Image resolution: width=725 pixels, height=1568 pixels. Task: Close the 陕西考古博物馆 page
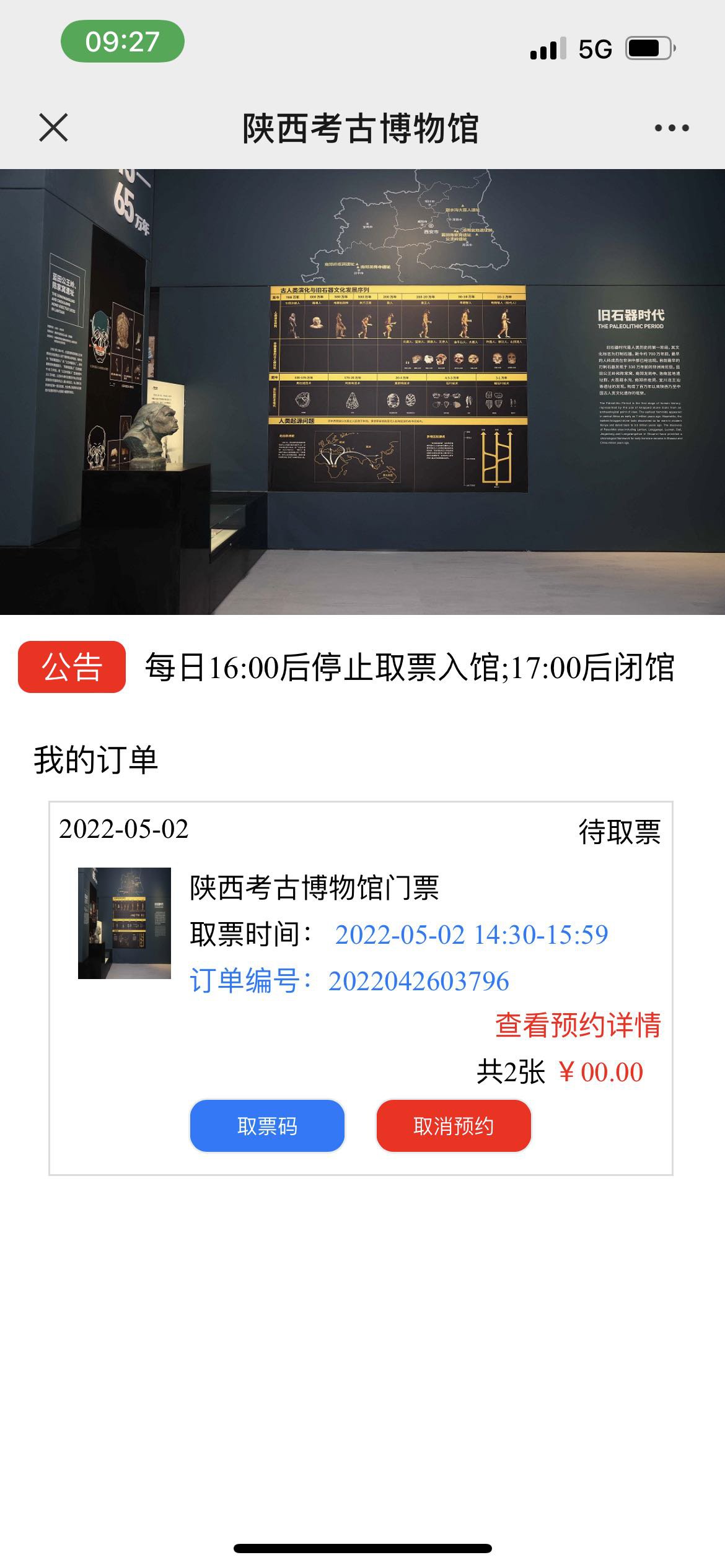tap(53, 128)
